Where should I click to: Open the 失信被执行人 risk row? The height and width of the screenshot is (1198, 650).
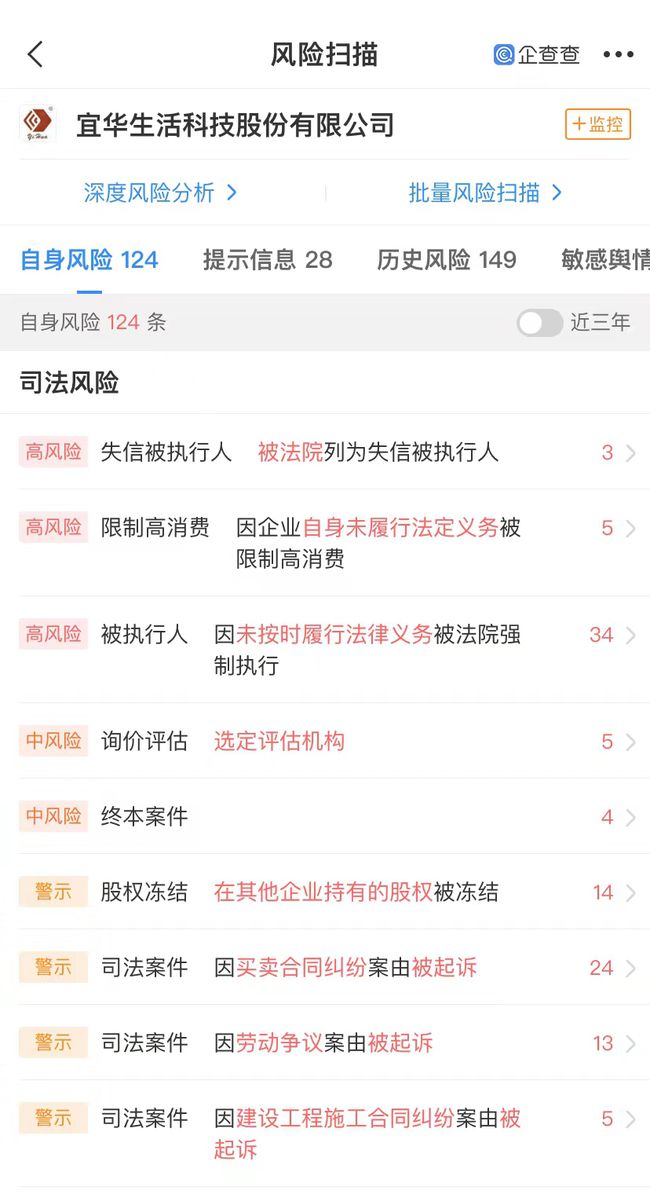click(325, 452)
